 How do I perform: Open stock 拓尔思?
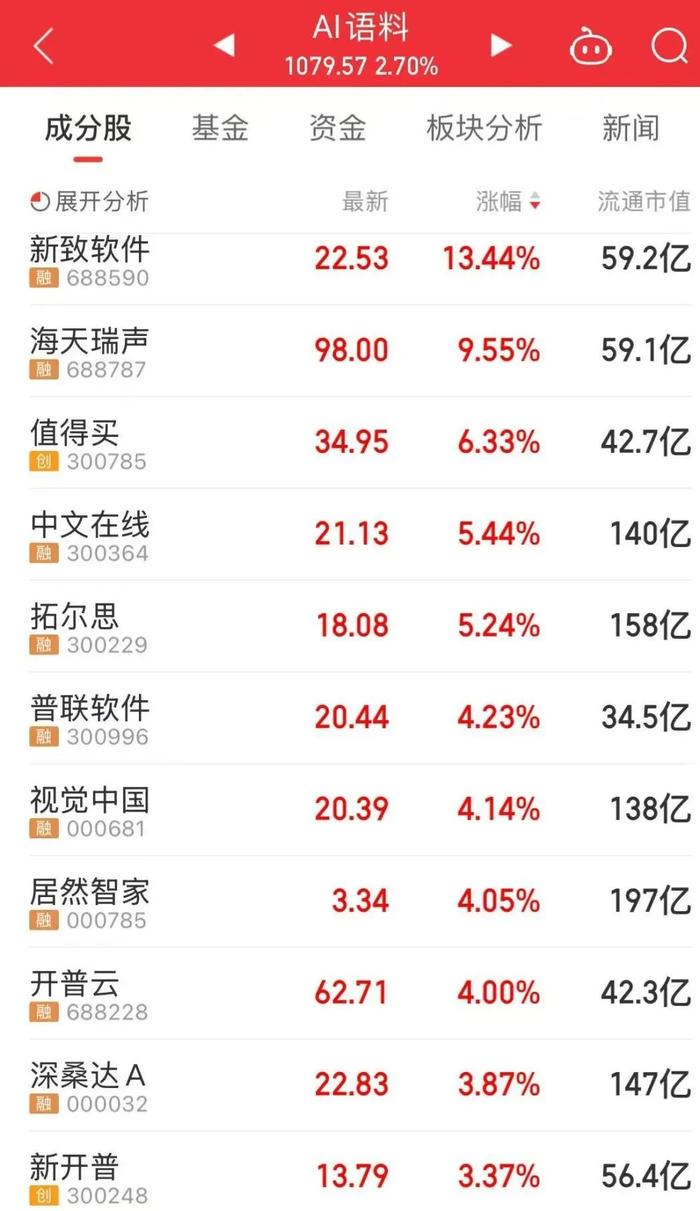[x=350, y=627]
